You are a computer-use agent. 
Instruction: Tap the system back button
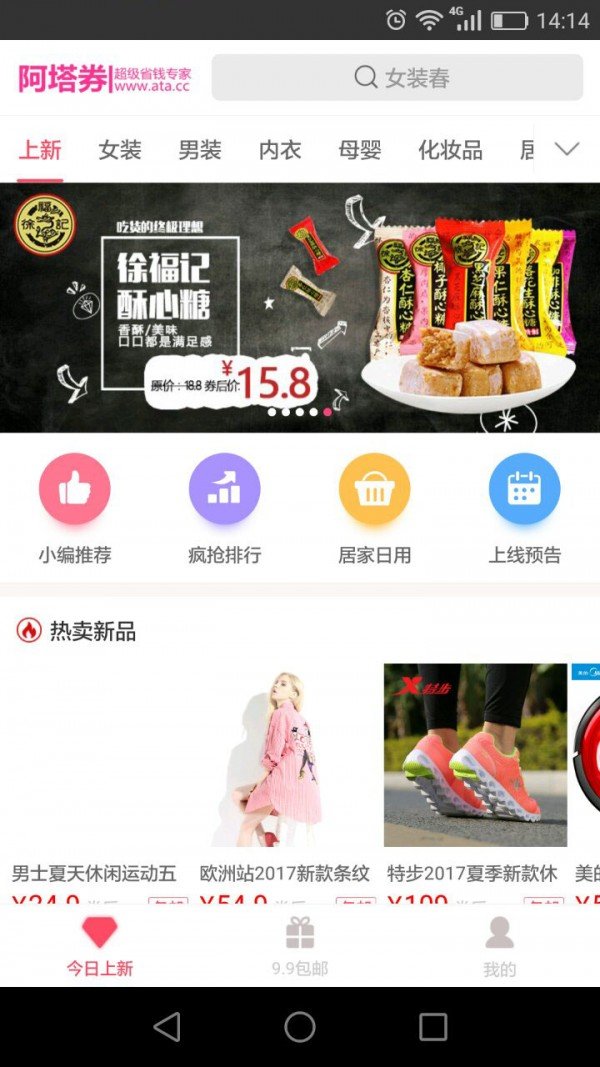167,1027
